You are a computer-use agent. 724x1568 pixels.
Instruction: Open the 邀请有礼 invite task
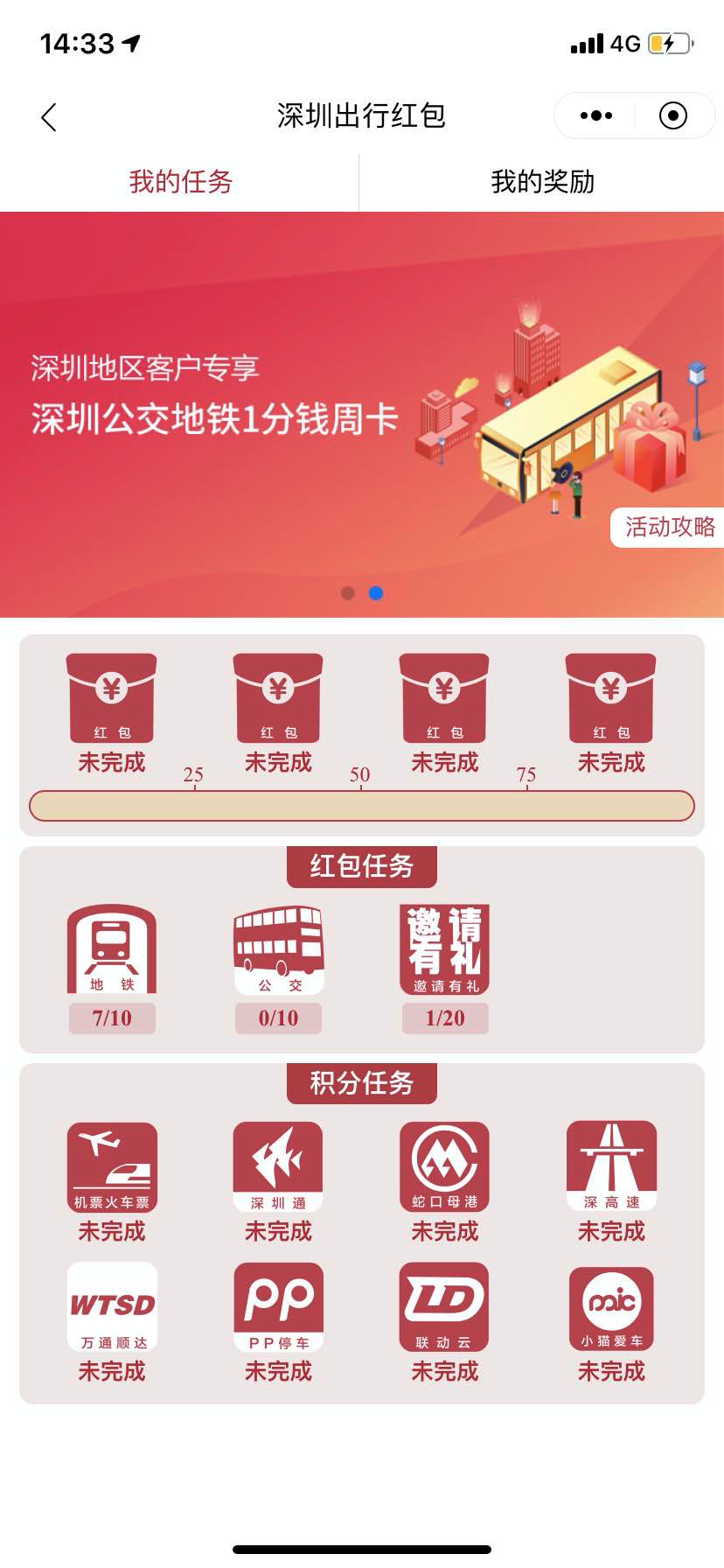pyautogui.click(x=445, y=950)
